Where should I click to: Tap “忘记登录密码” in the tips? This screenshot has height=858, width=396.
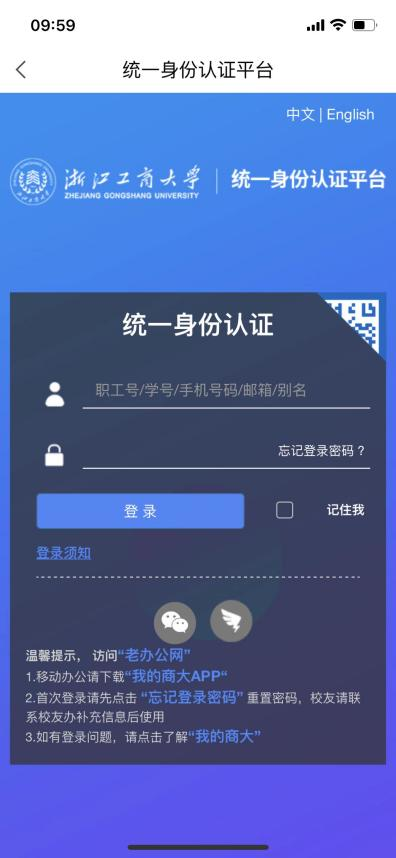click(x=192, y=698)
